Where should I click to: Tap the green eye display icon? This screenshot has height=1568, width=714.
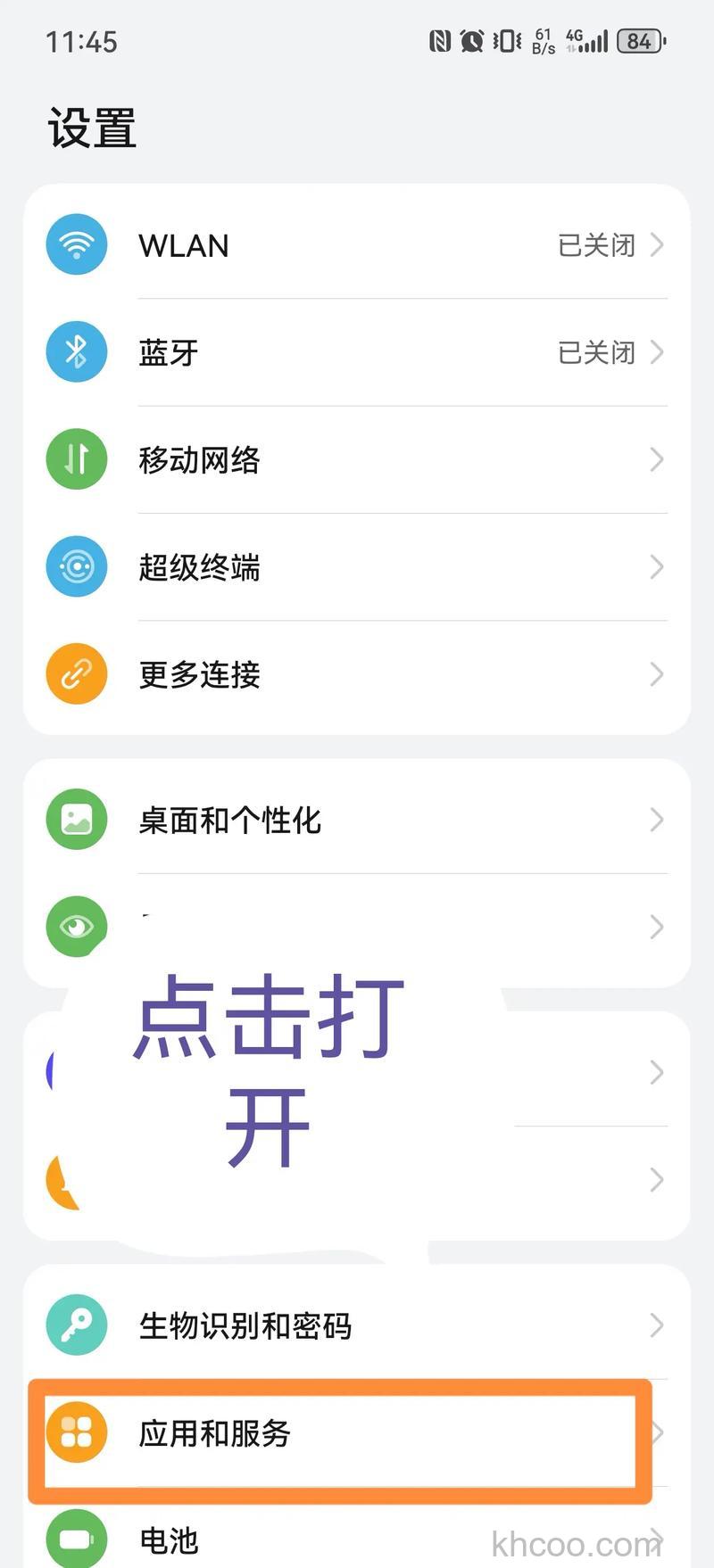pos(76,926)
